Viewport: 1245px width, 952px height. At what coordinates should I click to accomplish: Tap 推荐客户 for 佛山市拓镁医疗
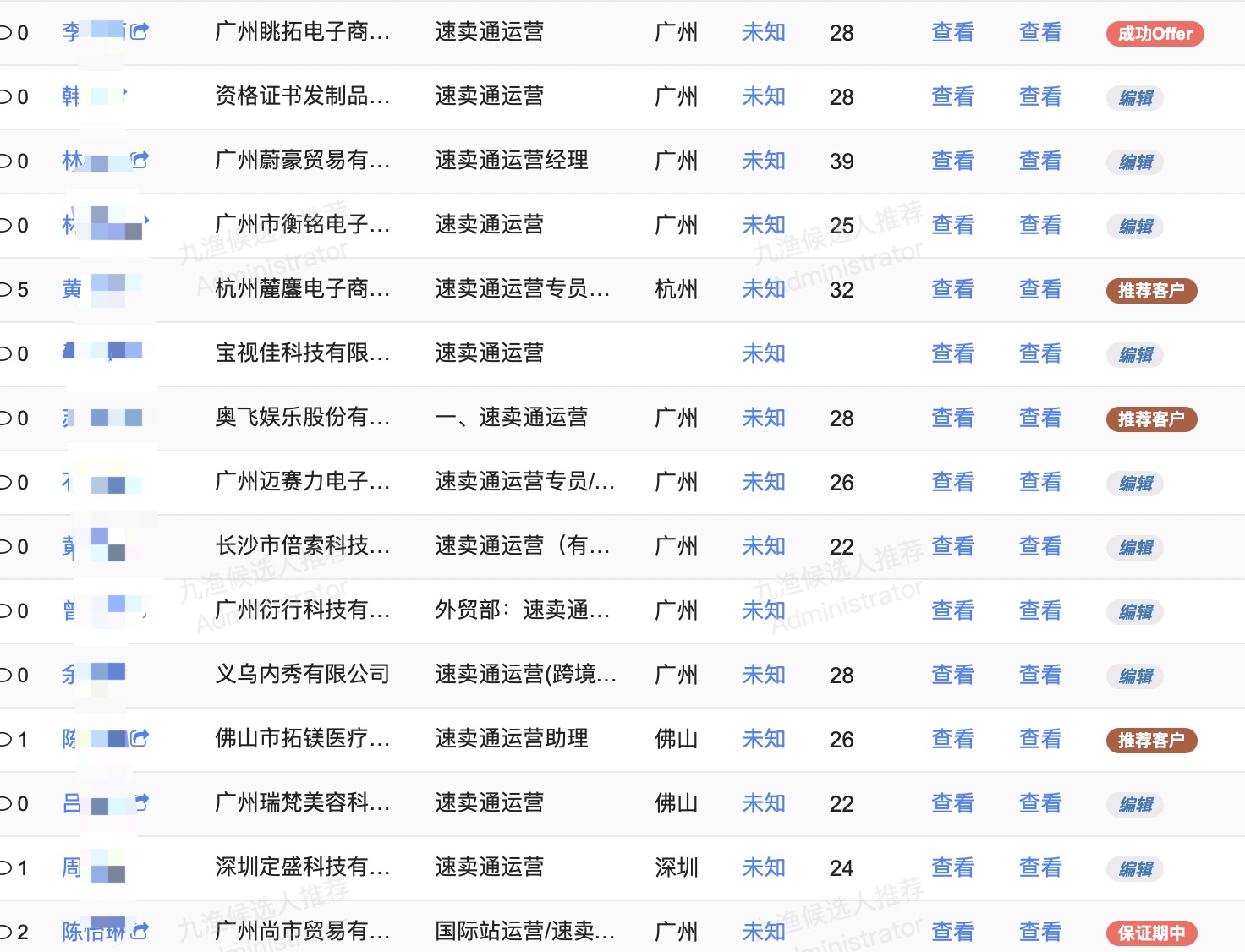1151,741
